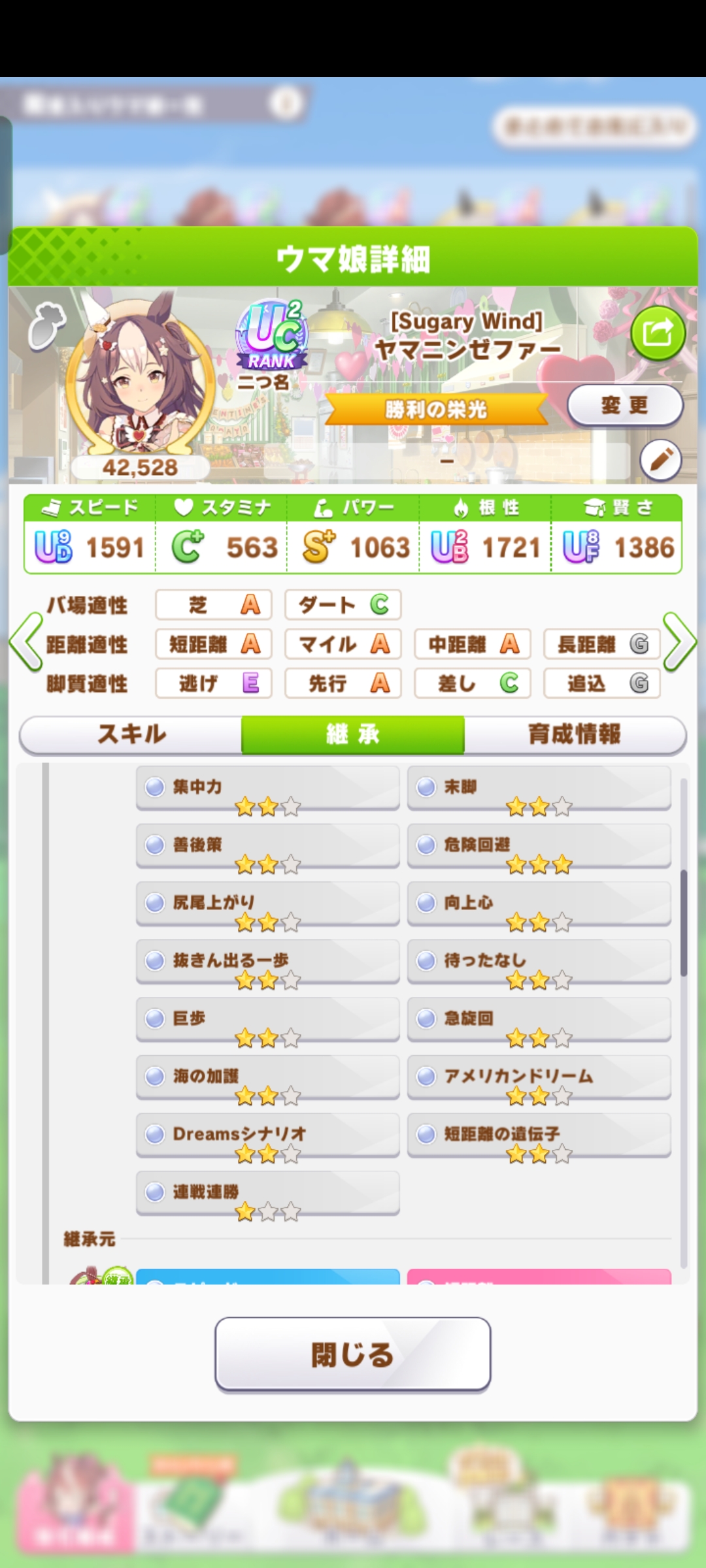The width and height of the screenshot is (706, 1568).
Task: Switch to the 育成情報 tab
Action: [574, 734]
